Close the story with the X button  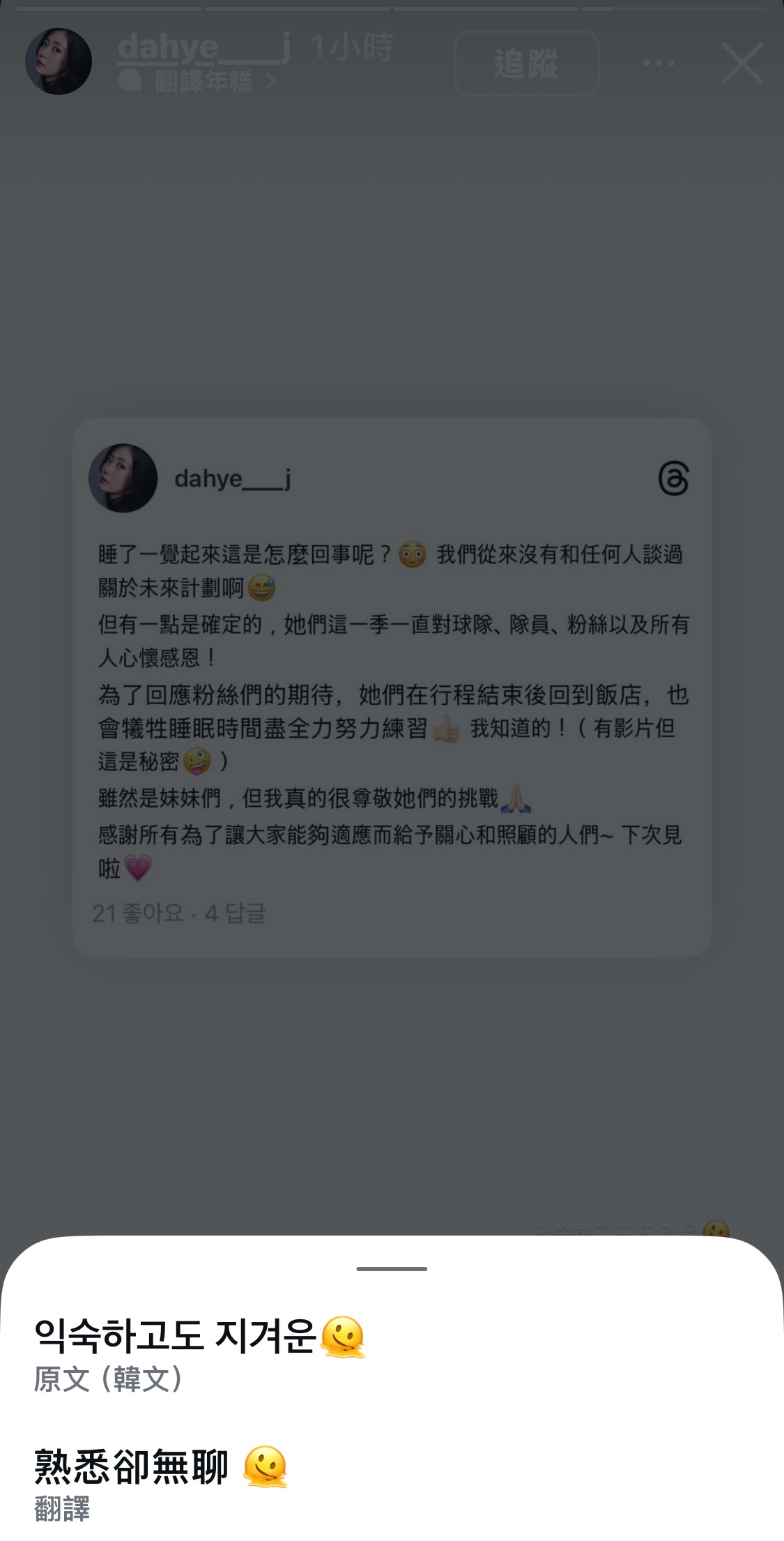(x=742, y=63)
